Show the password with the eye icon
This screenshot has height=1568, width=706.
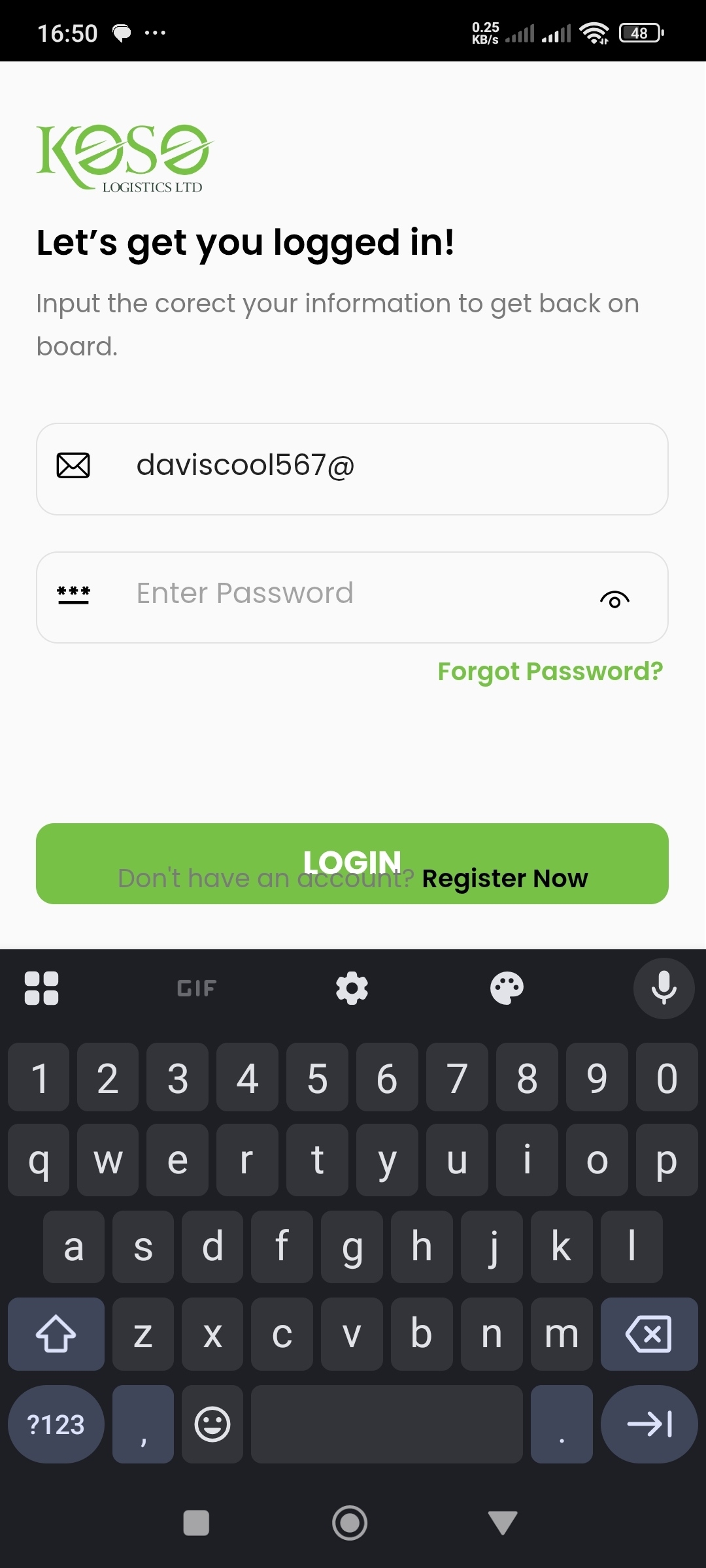click(x=614, y=599)
